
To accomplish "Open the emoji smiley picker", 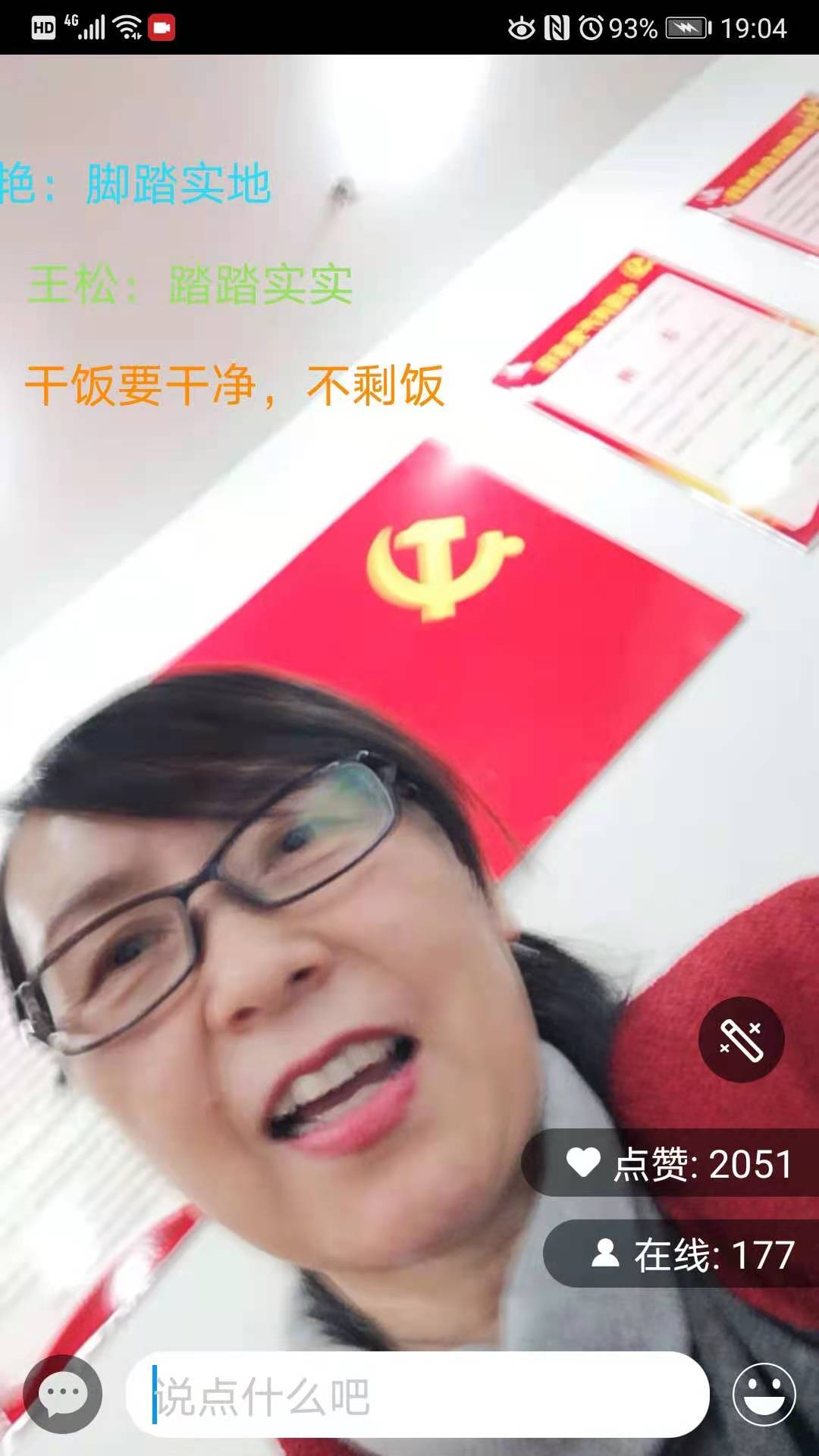I will click(x=764, y=1394).
